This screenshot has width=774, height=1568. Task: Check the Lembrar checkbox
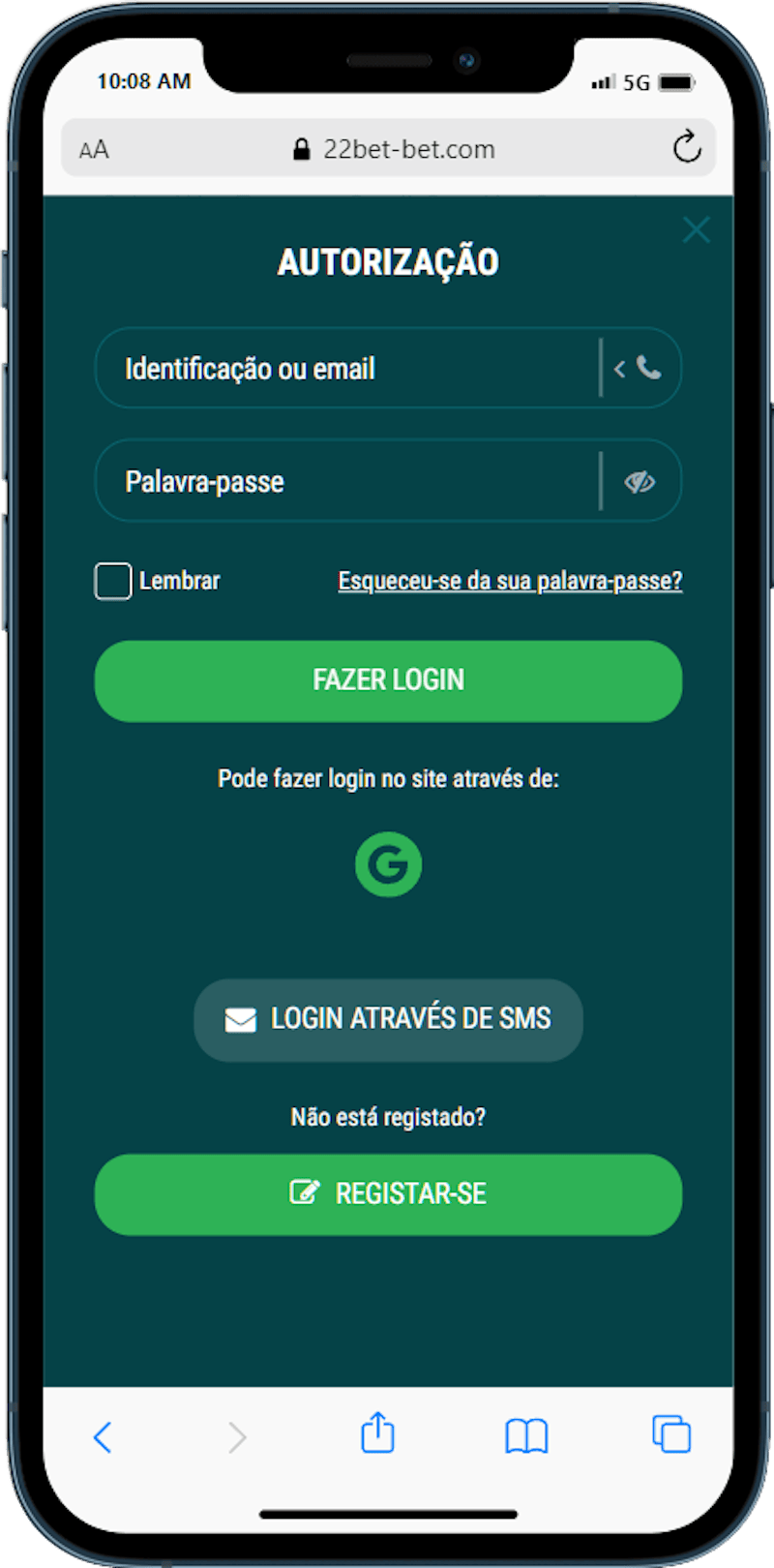tap(113, 582)
